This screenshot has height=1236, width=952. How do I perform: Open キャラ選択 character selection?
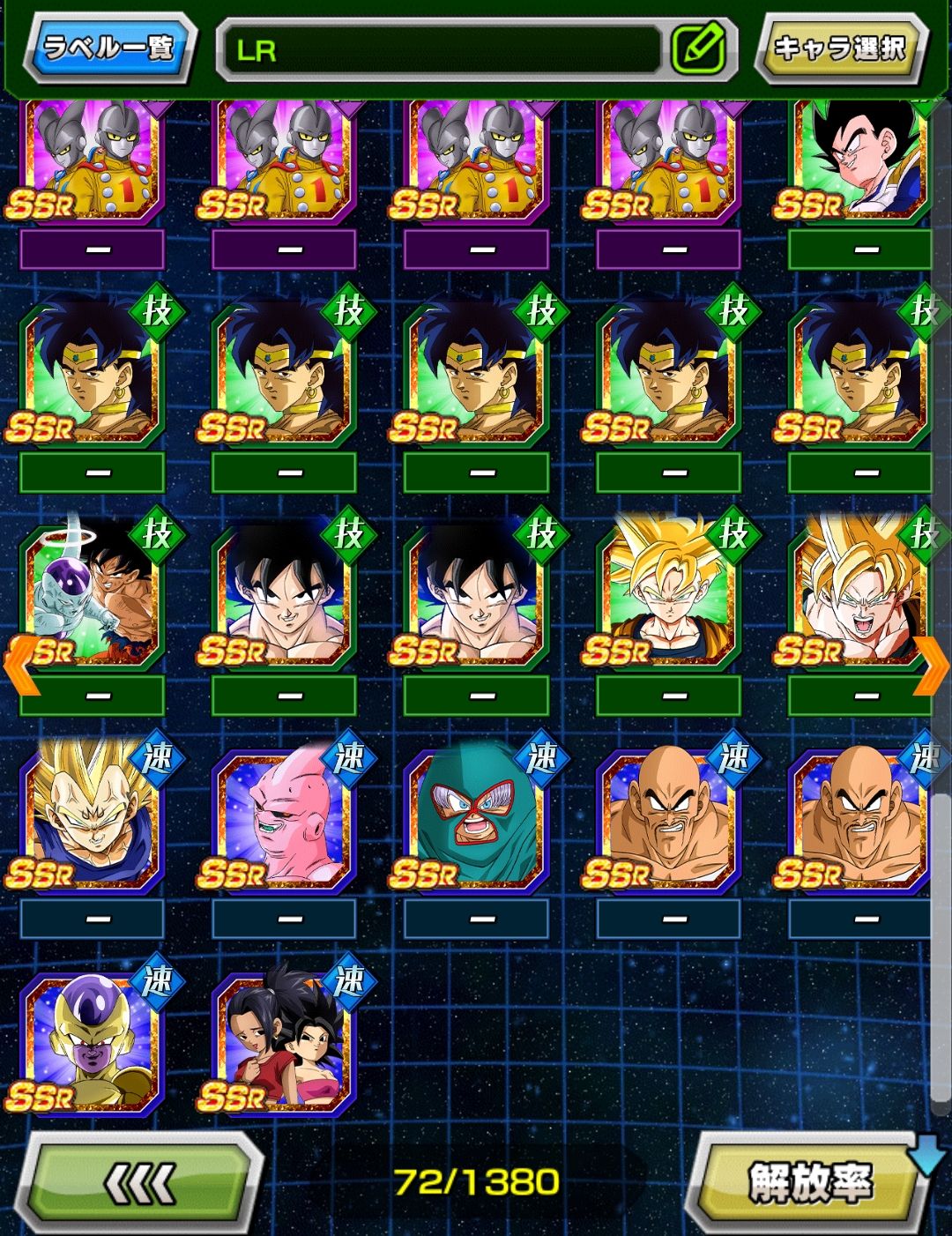pos(839,48)
